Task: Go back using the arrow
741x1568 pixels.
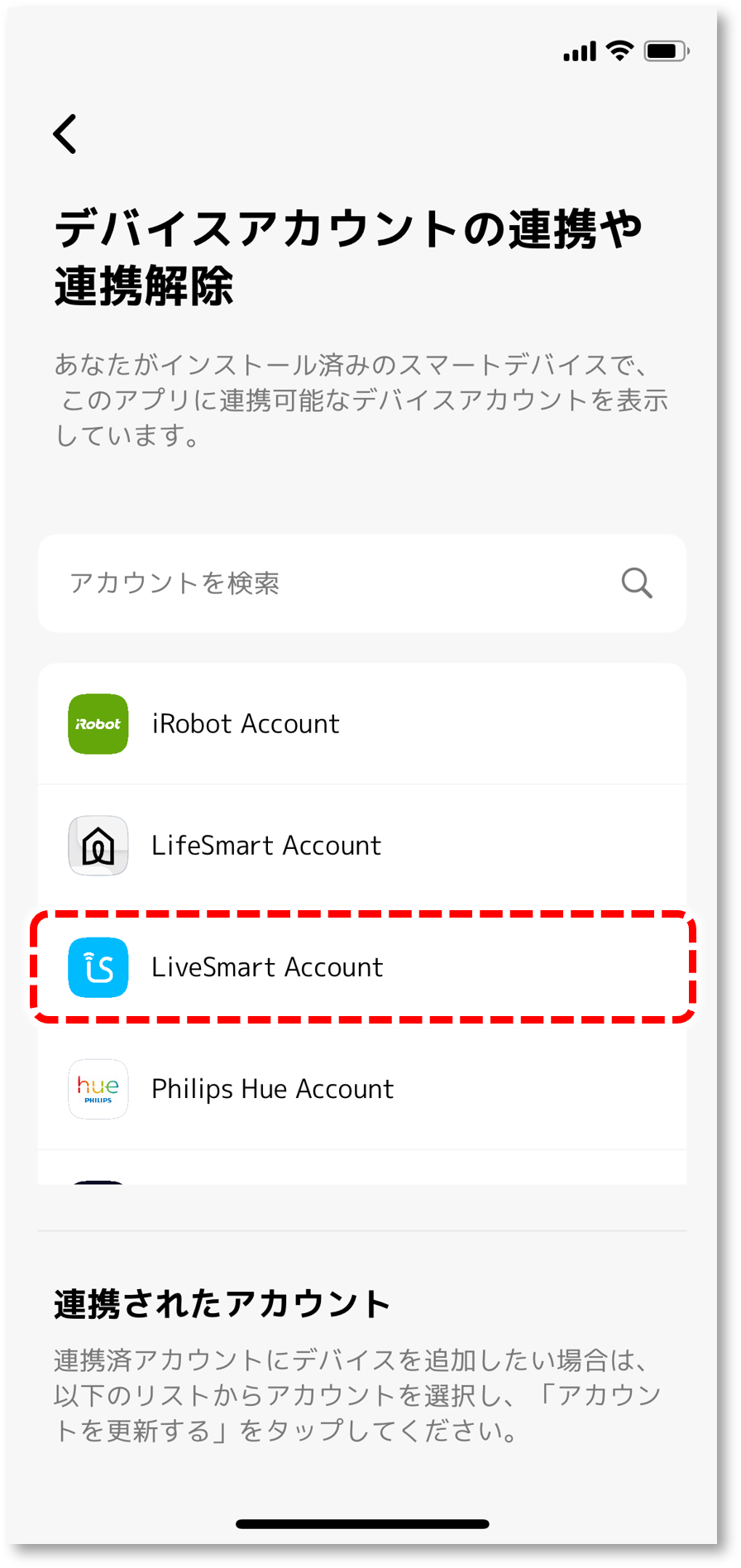Action: [x=65, y=134]
